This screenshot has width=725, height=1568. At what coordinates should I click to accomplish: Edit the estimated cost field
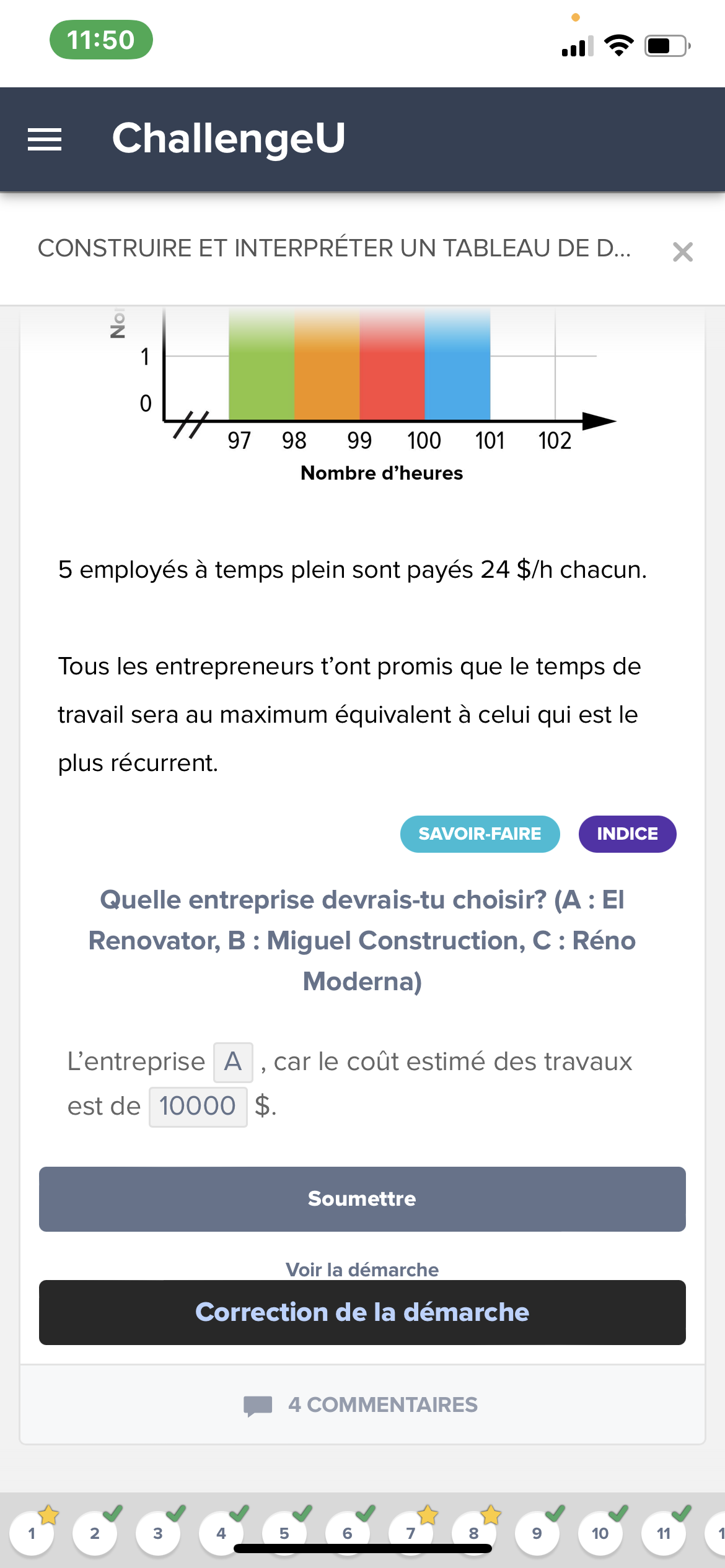coord(198,1107)
